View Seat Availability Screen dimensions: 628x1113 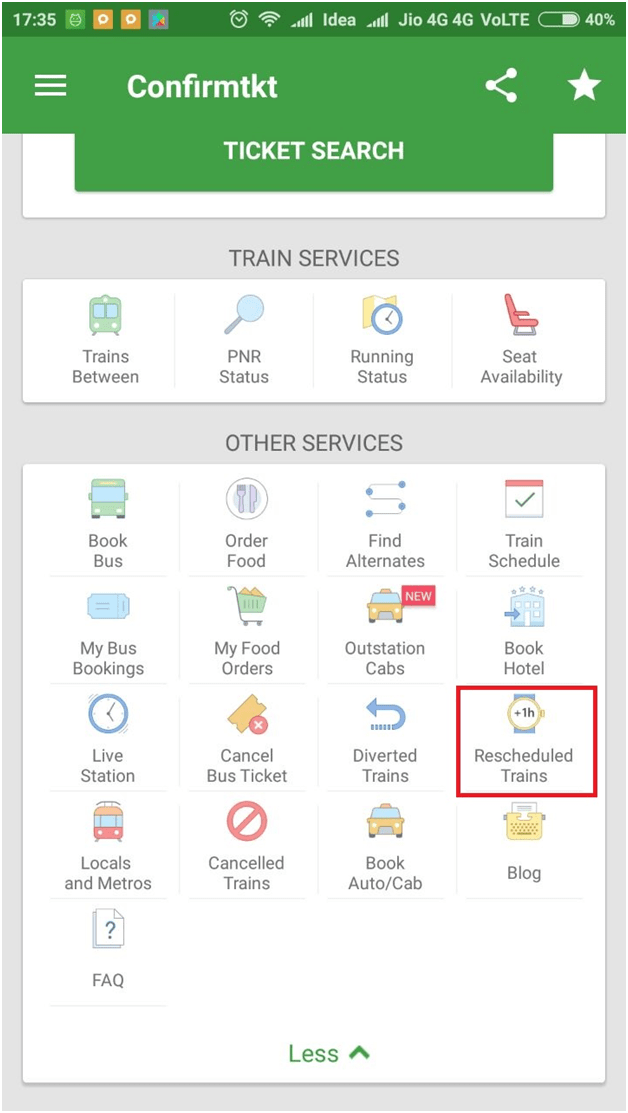tap(521, 342)
